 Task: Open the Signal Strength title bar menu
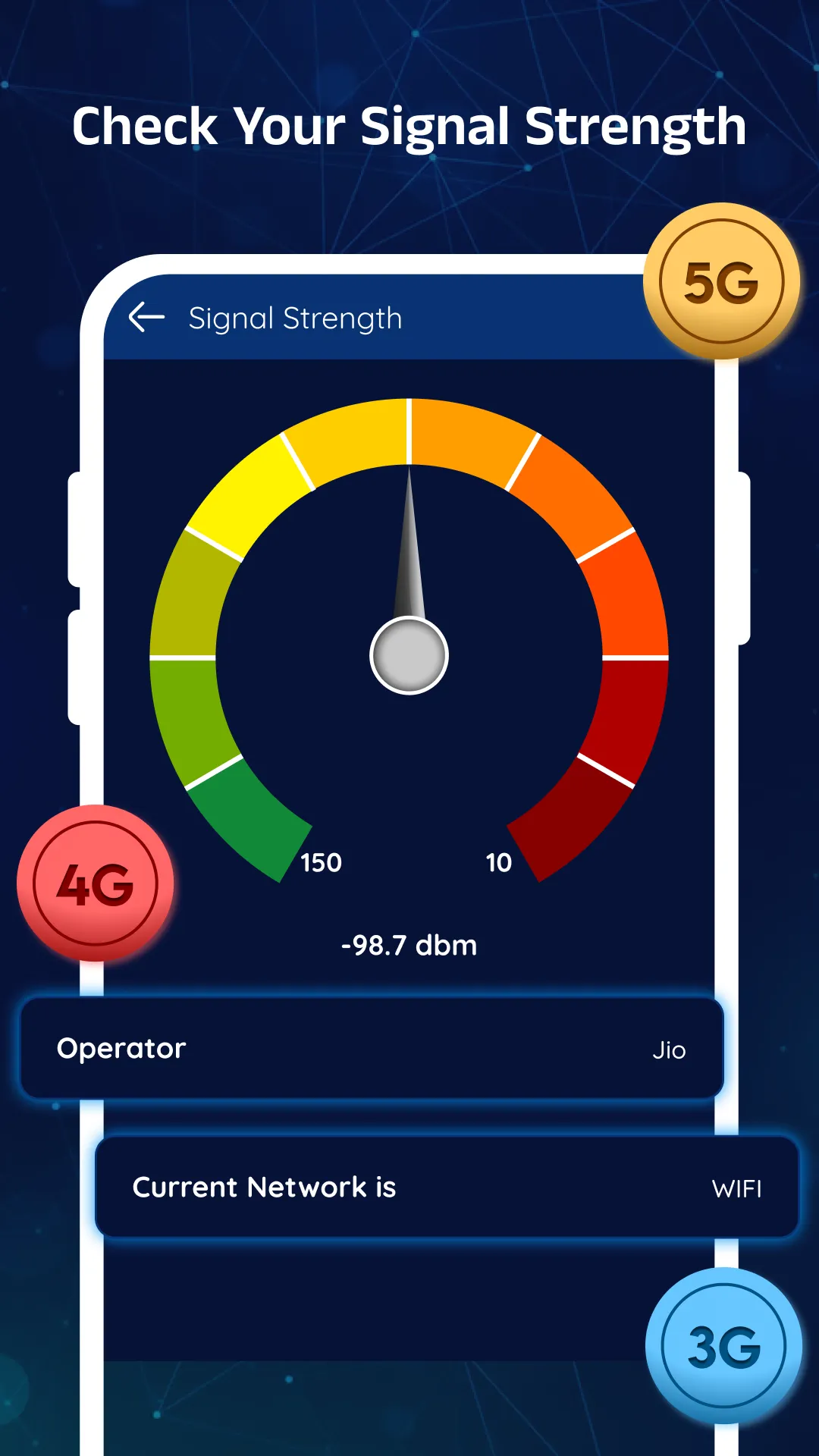[294, 318]
